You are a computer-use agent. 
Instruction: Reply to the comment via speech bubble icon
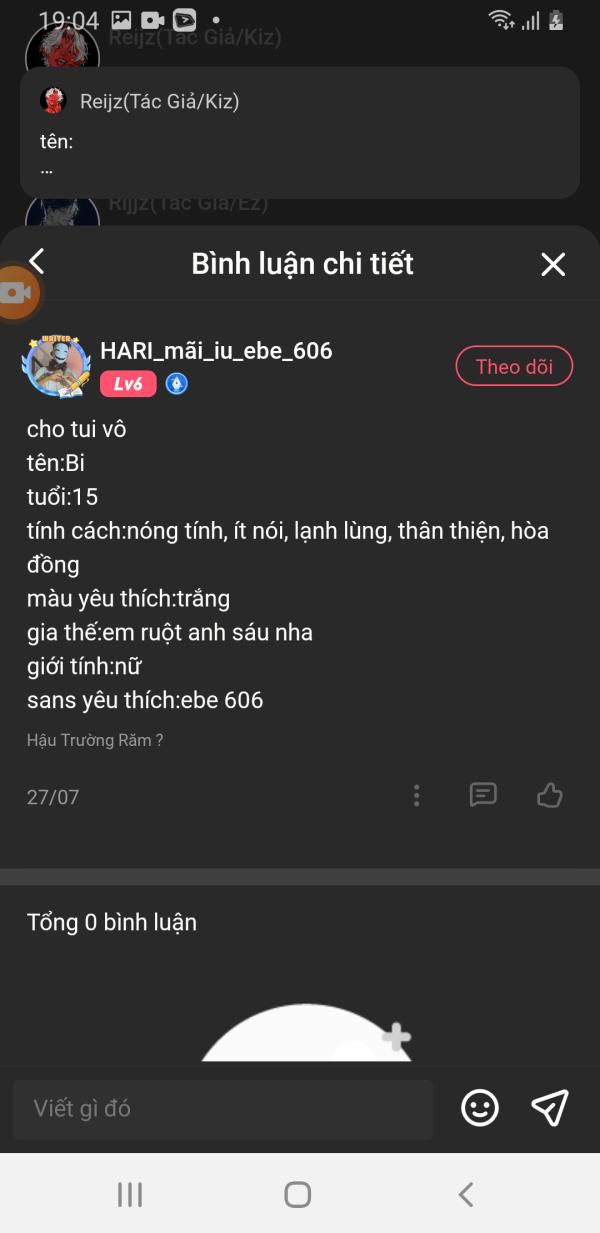click(x=483, y=795)
